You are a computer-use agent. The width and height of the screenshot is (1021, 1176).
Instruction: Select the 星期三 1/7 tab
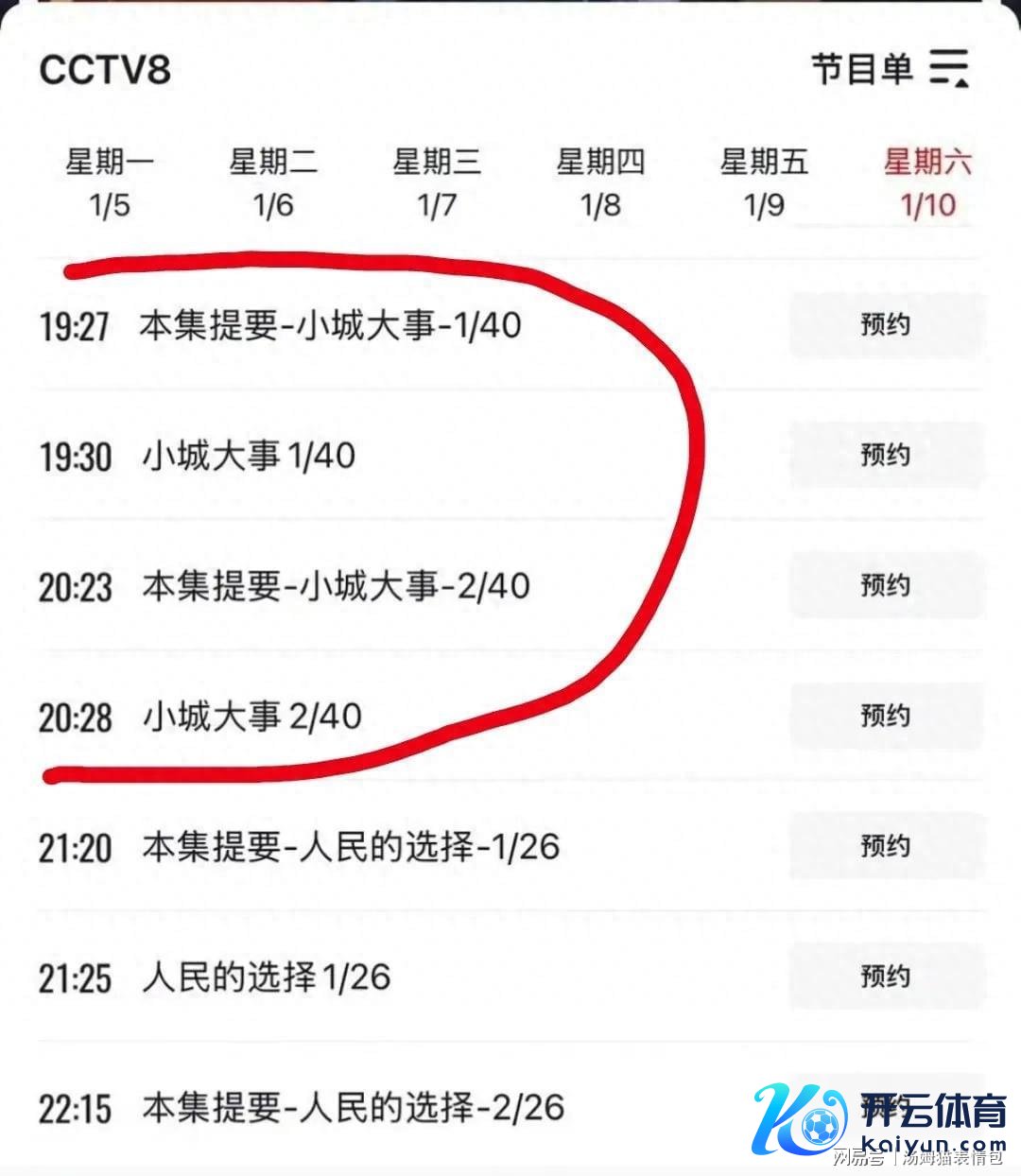click(x=437, y=182)
